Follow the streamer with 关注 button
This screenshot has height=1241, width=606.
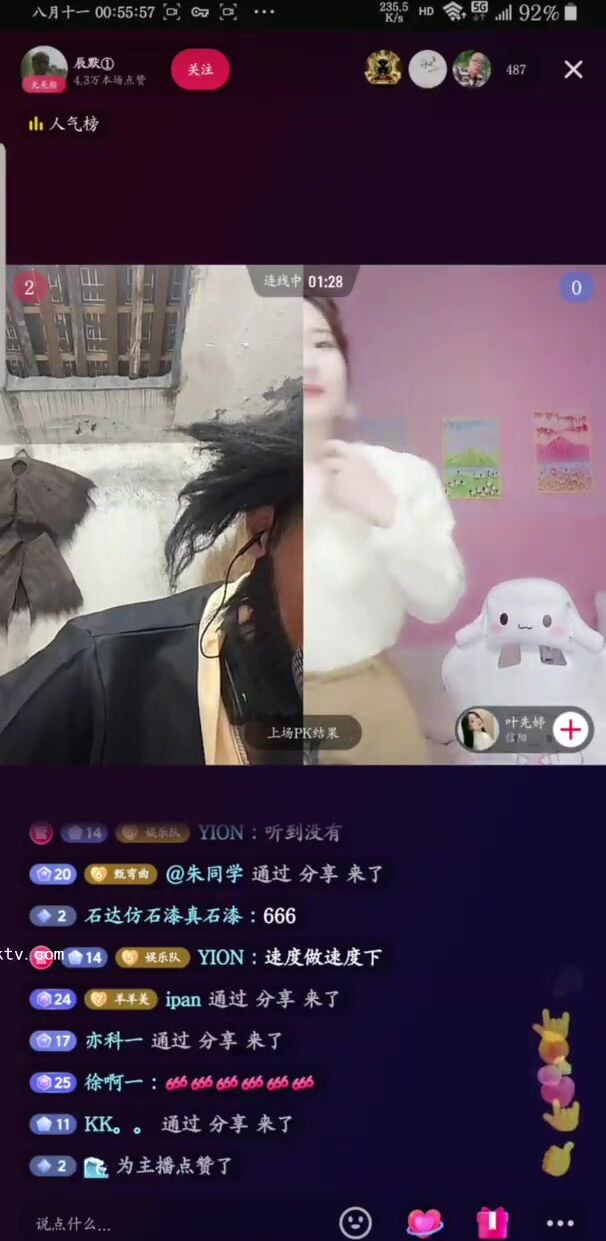(200, 69)
